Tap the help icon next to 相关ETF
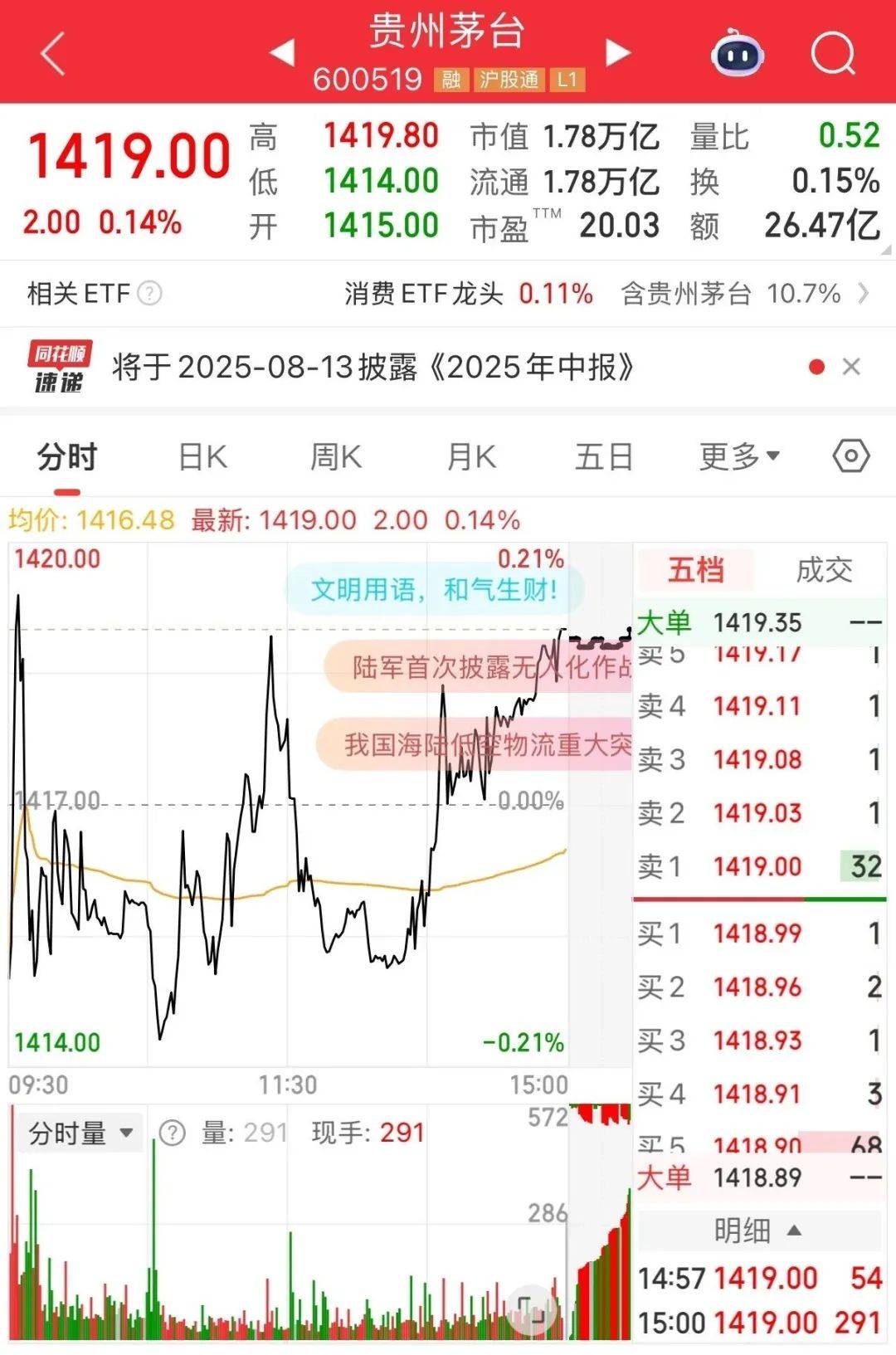The width and height of the screenshot is (896, 1355). [x=150, y=293]
